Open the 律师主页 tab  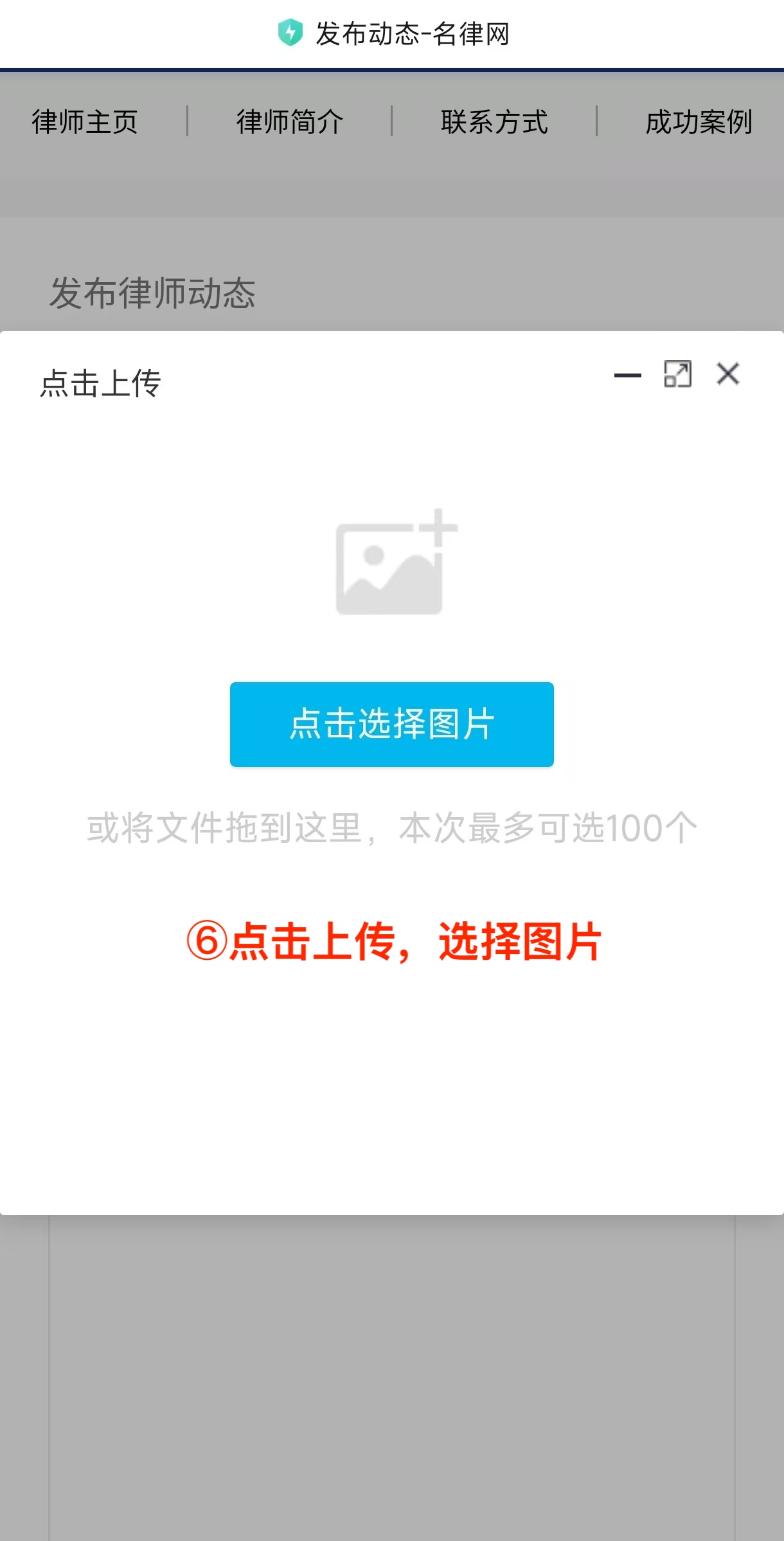coord(85,122)
